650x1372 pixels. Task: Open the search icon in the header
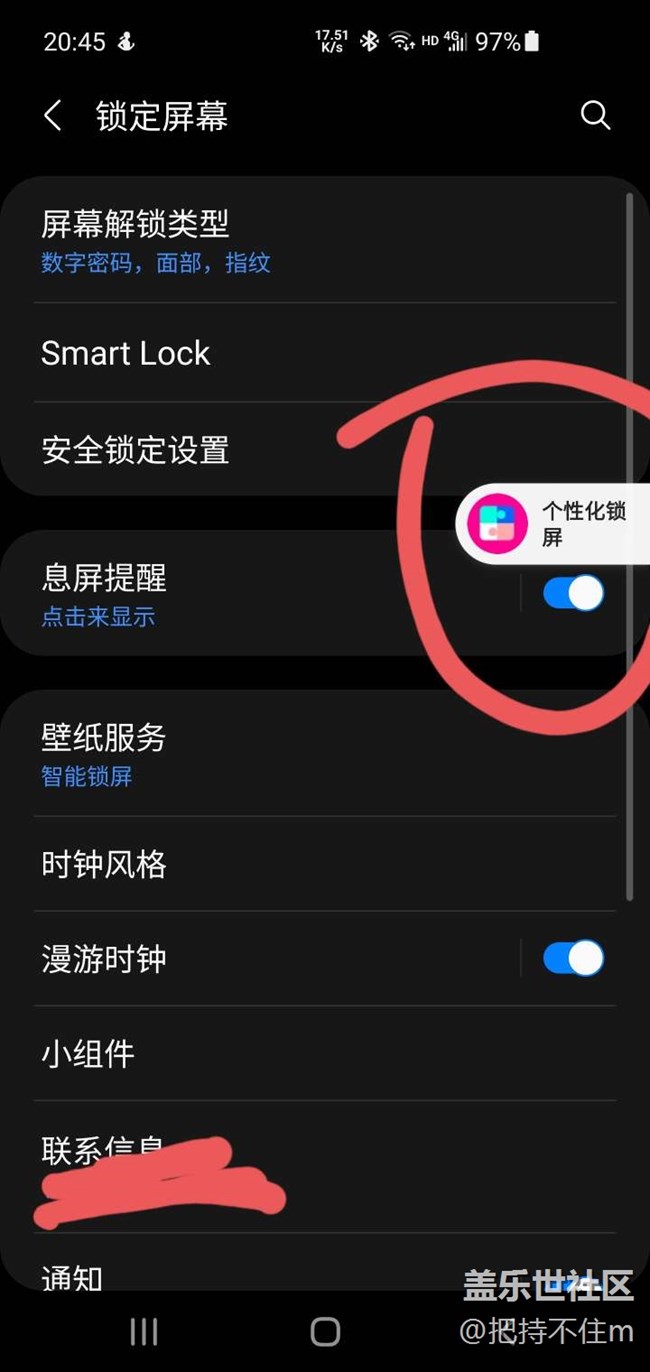coord(595,116)
